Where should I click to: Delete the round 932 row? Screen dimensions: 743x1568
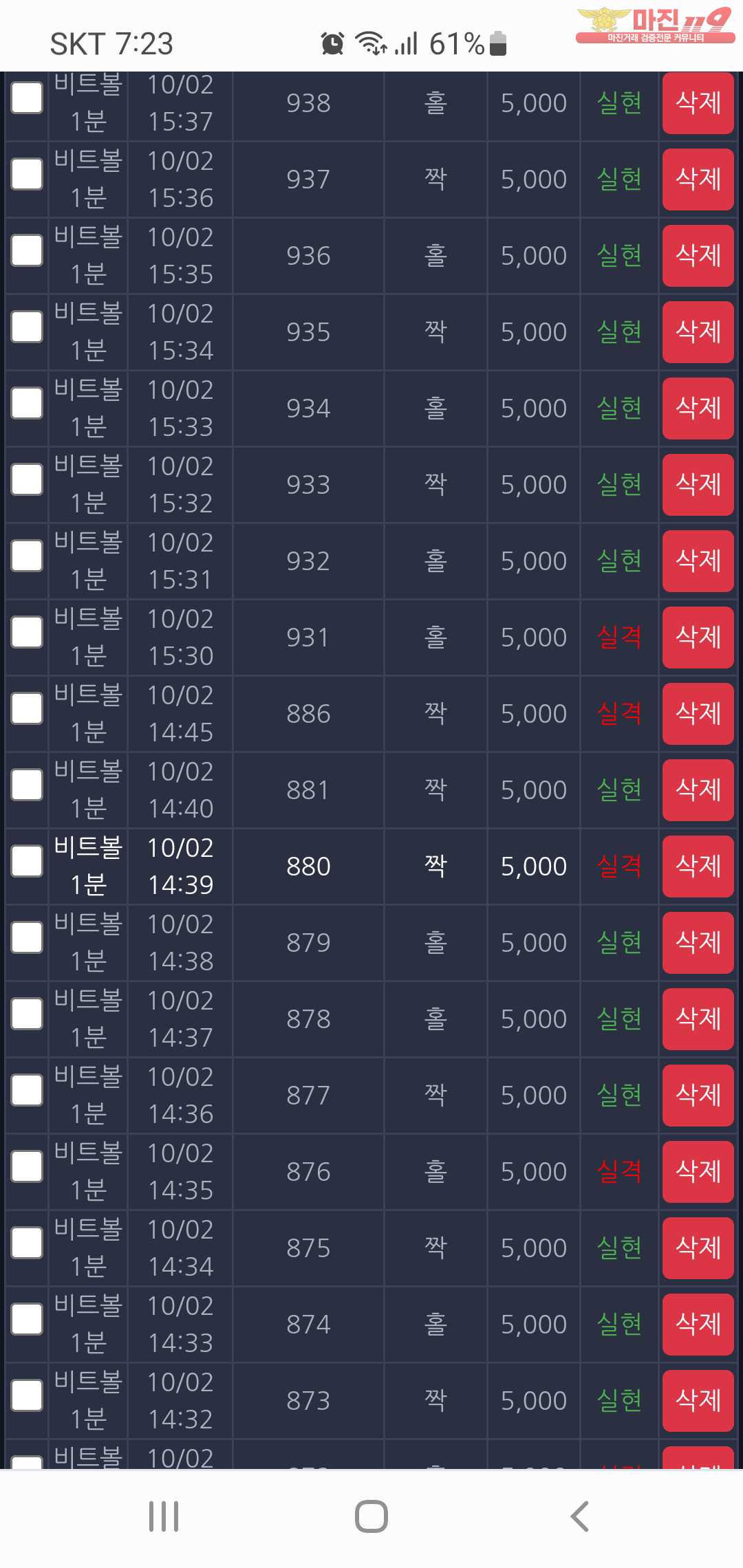click(x=698, y=561)
